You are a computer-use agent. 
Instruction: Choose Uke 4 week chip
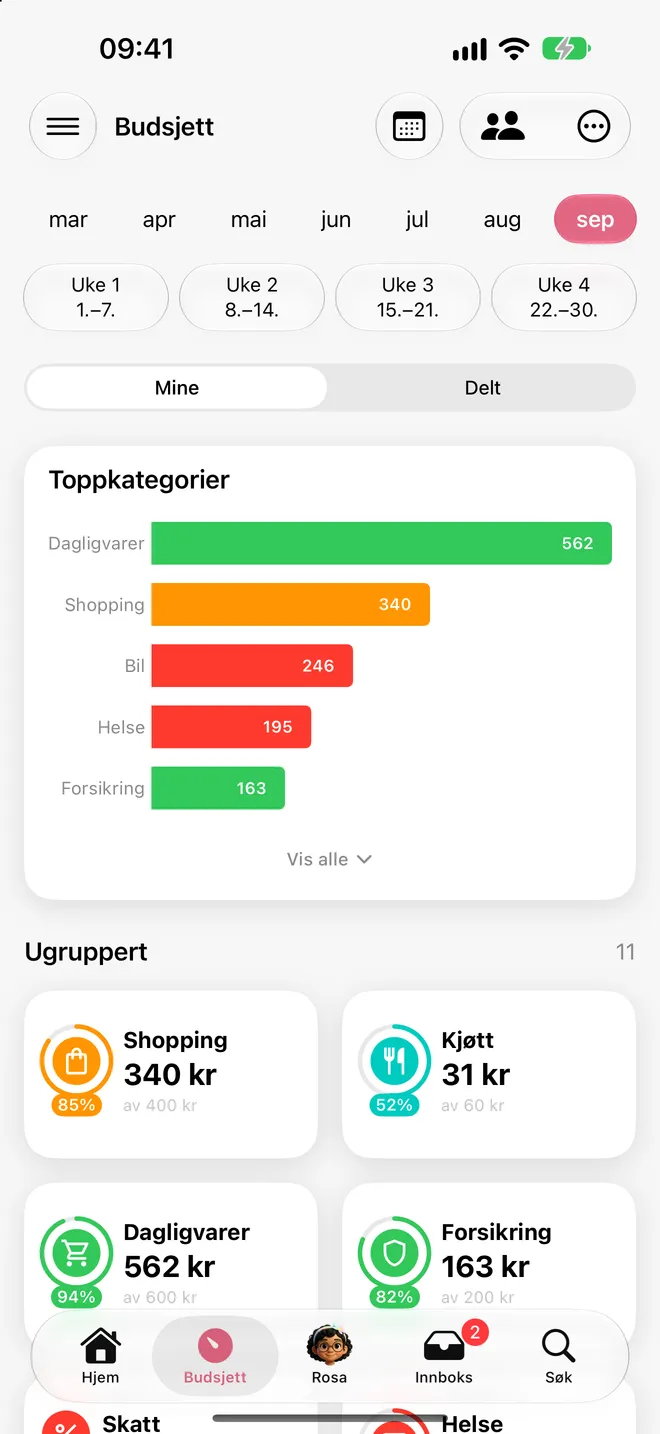(x=564, y=297)
